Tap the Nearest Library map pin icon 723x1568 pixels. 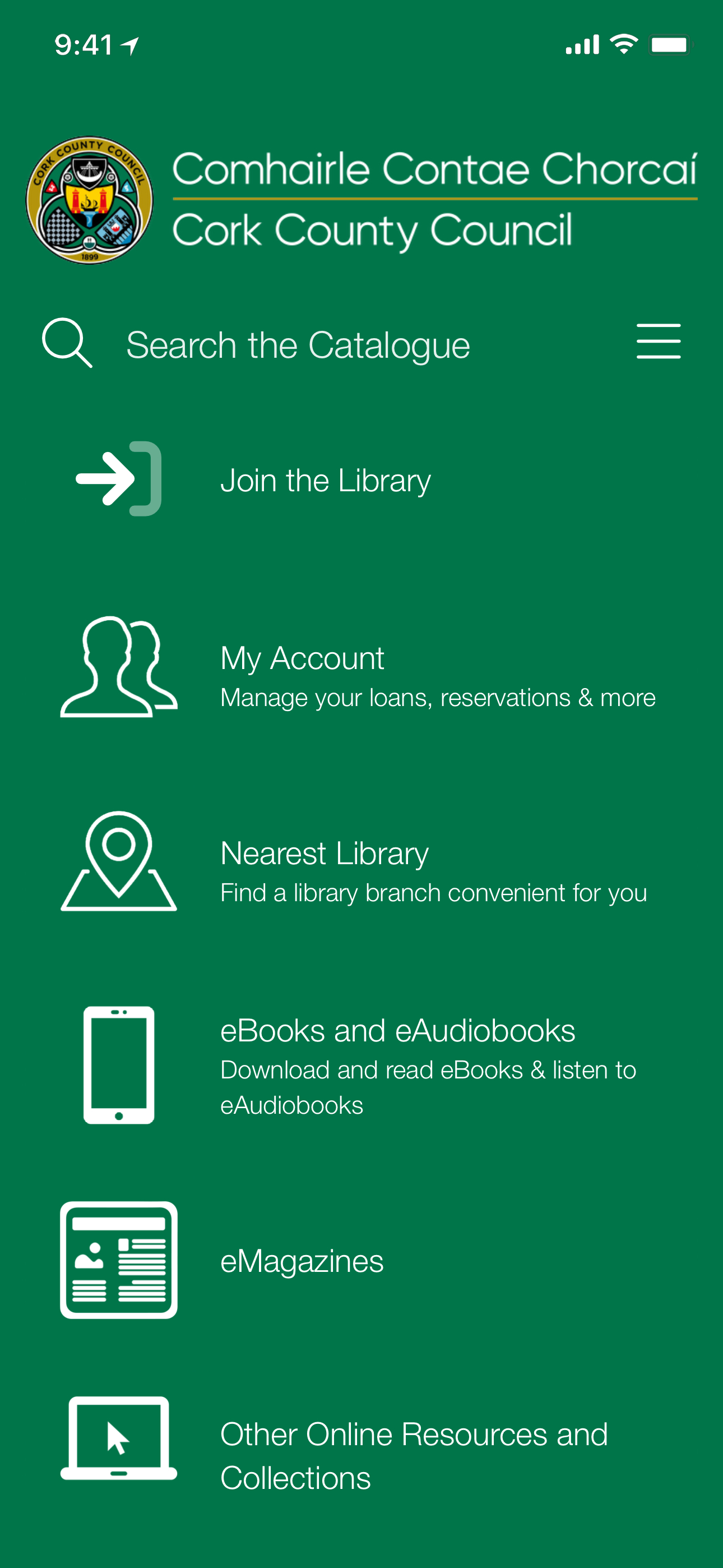coord(118,862)
